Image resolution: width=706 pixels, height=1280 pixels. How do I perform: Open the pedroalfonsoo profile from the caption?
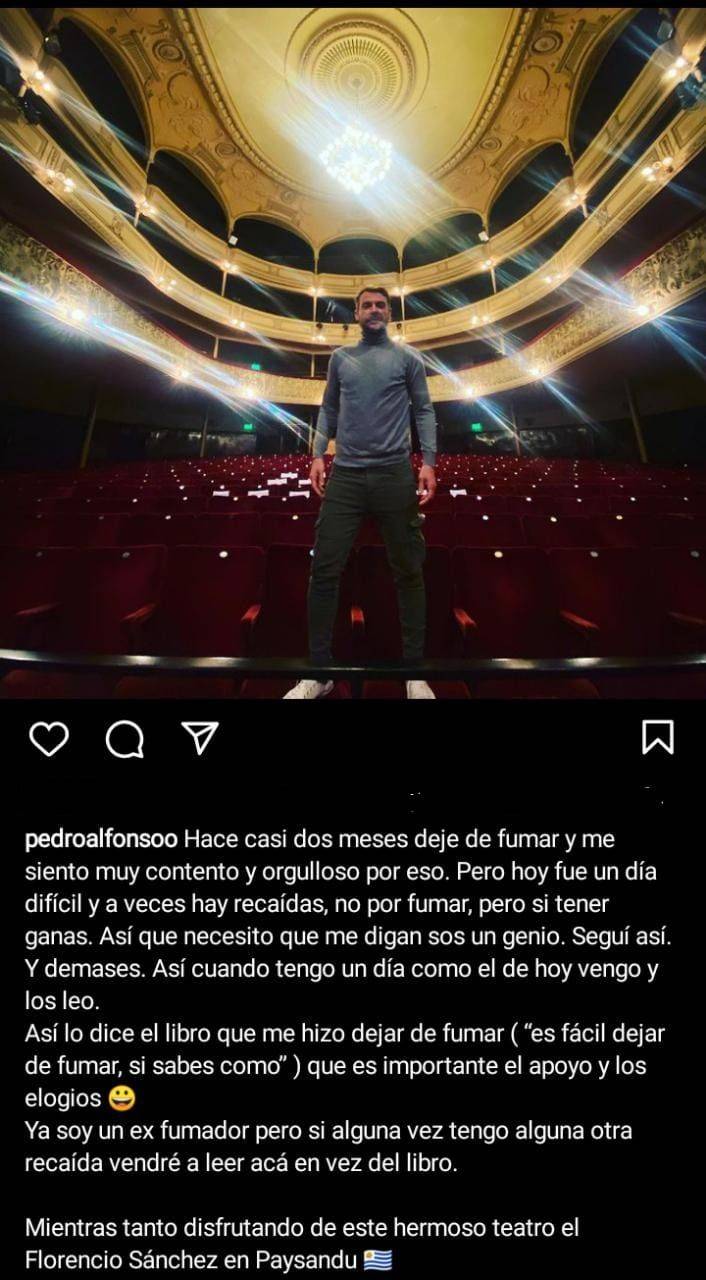pos(102,839)
